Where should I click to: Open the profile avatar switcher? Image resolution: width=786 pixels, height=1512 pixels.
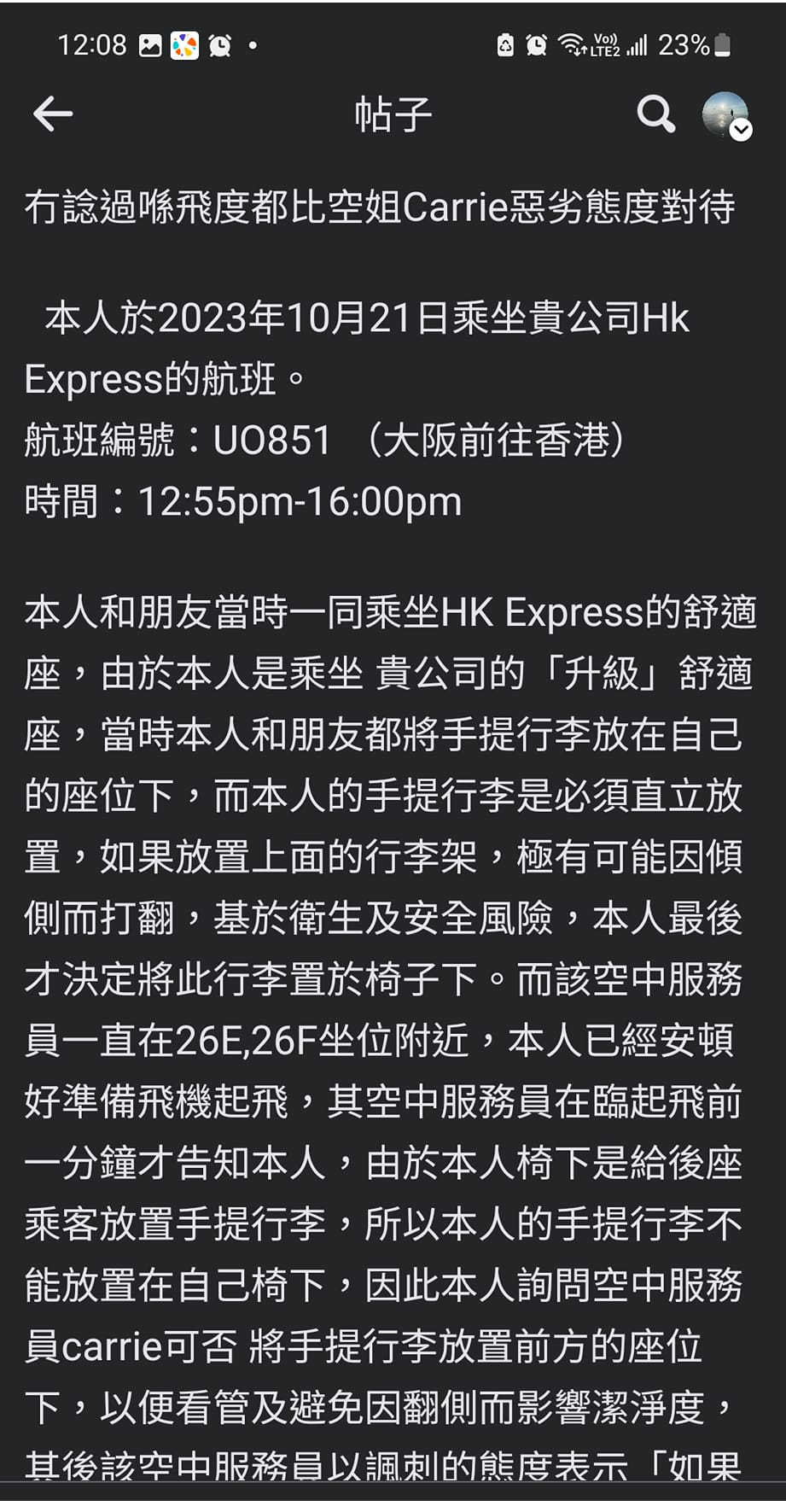726,115
